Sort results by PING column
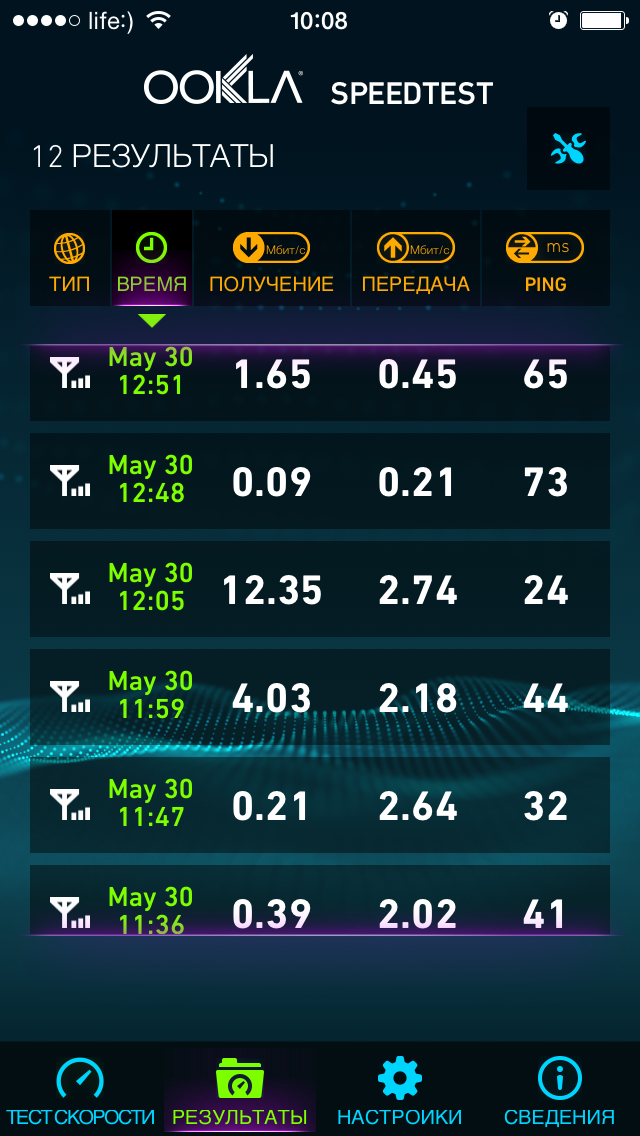640x1136 pixels. tap(545, 259)
